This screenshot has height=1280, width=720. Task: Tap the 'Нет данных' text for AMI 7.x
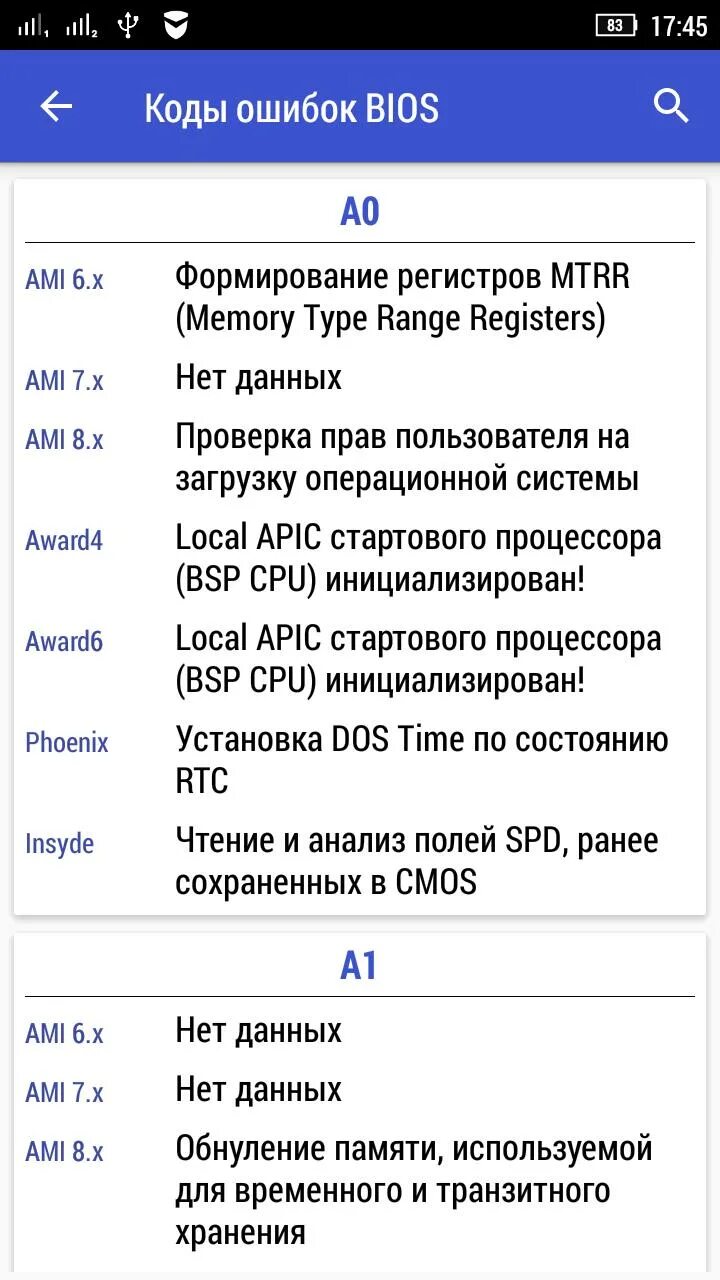(258, 378)
